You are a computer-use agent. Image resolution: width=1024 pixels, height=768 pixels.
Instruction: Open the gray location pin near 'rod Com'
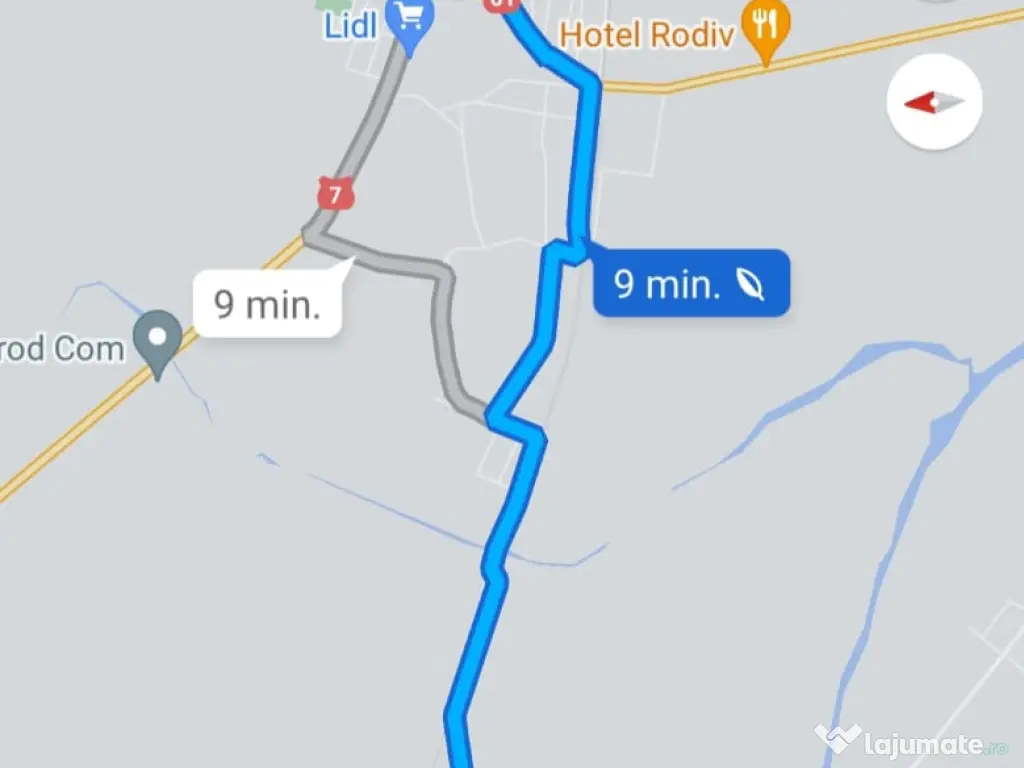coord(158,338)
